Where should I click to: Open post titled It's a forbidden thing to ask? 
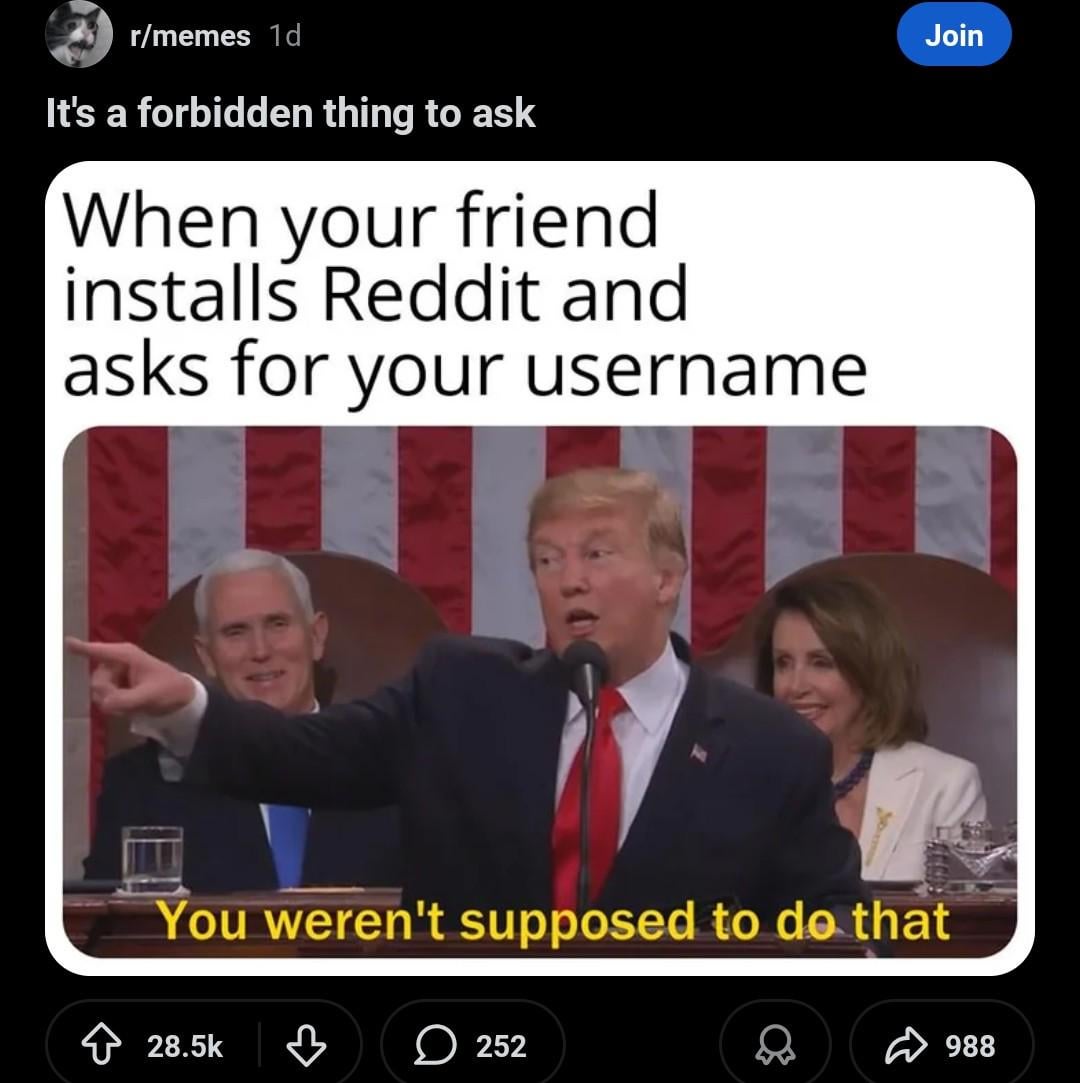[x=291, y=113]
